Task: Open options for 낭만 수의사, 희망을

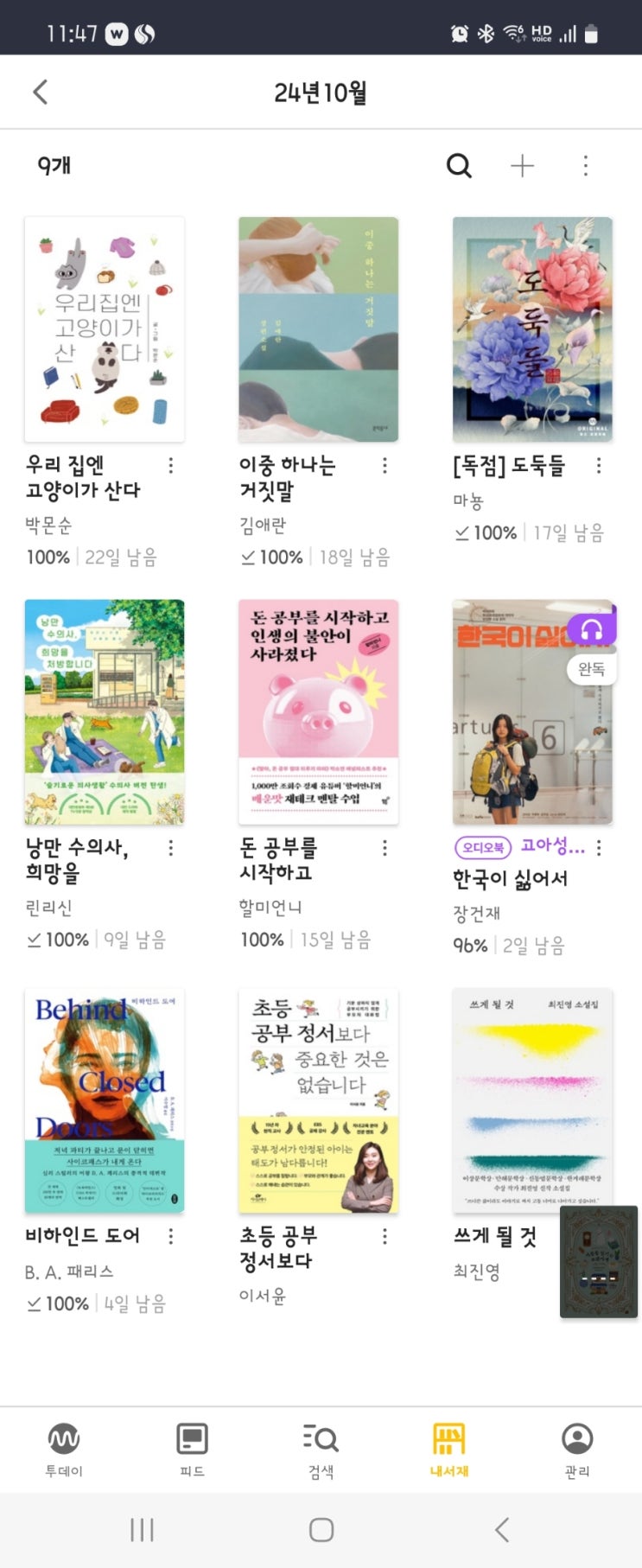Action: 170,848
